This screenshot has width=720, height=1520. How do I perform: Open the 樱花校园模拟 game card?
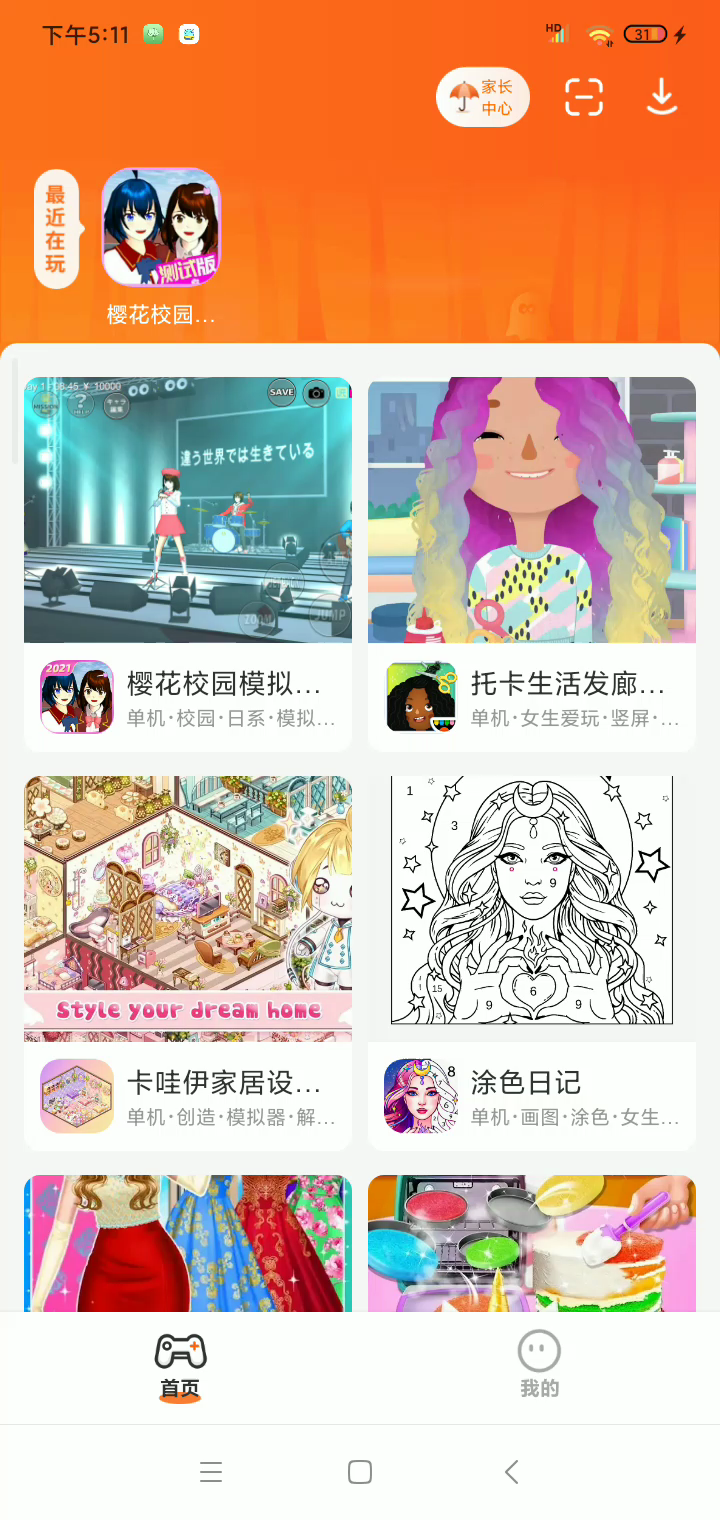click(x=188, y=563)
